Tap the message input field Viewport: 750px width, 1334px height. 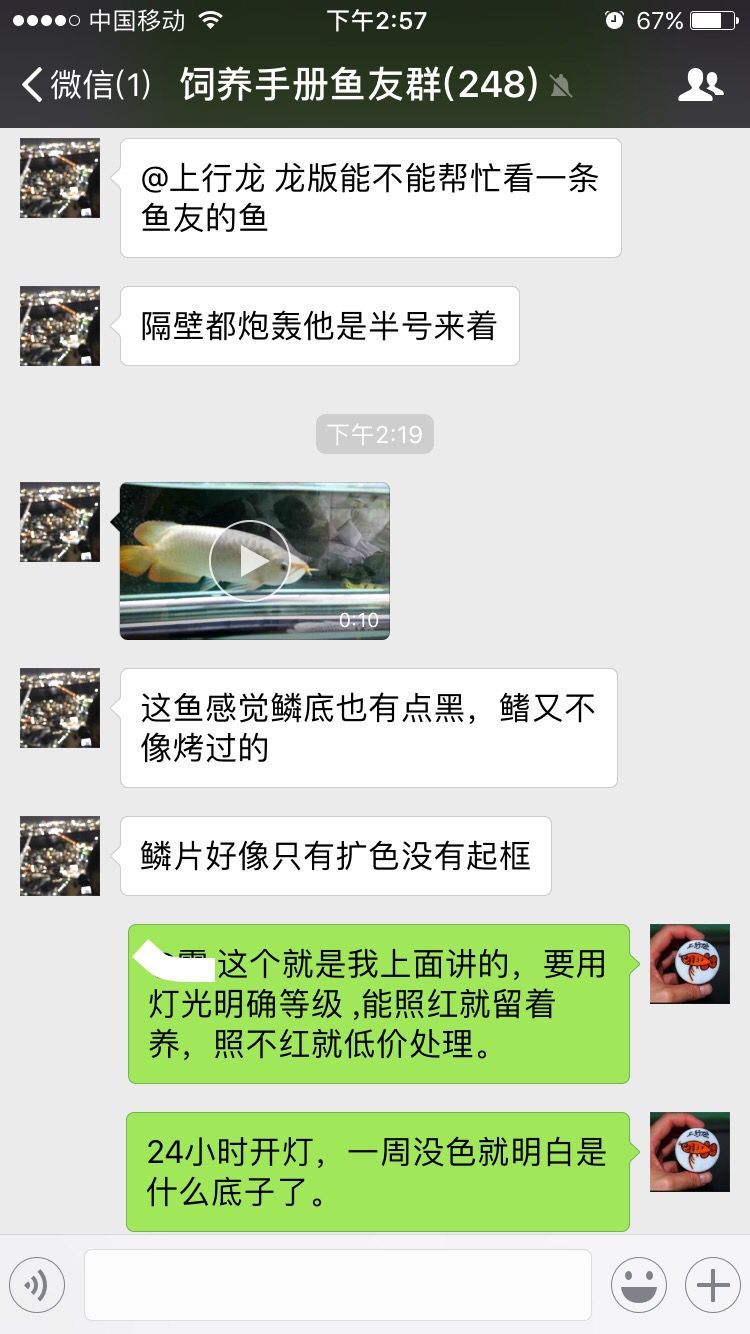pyautogui.click(x=340, y=1284)
